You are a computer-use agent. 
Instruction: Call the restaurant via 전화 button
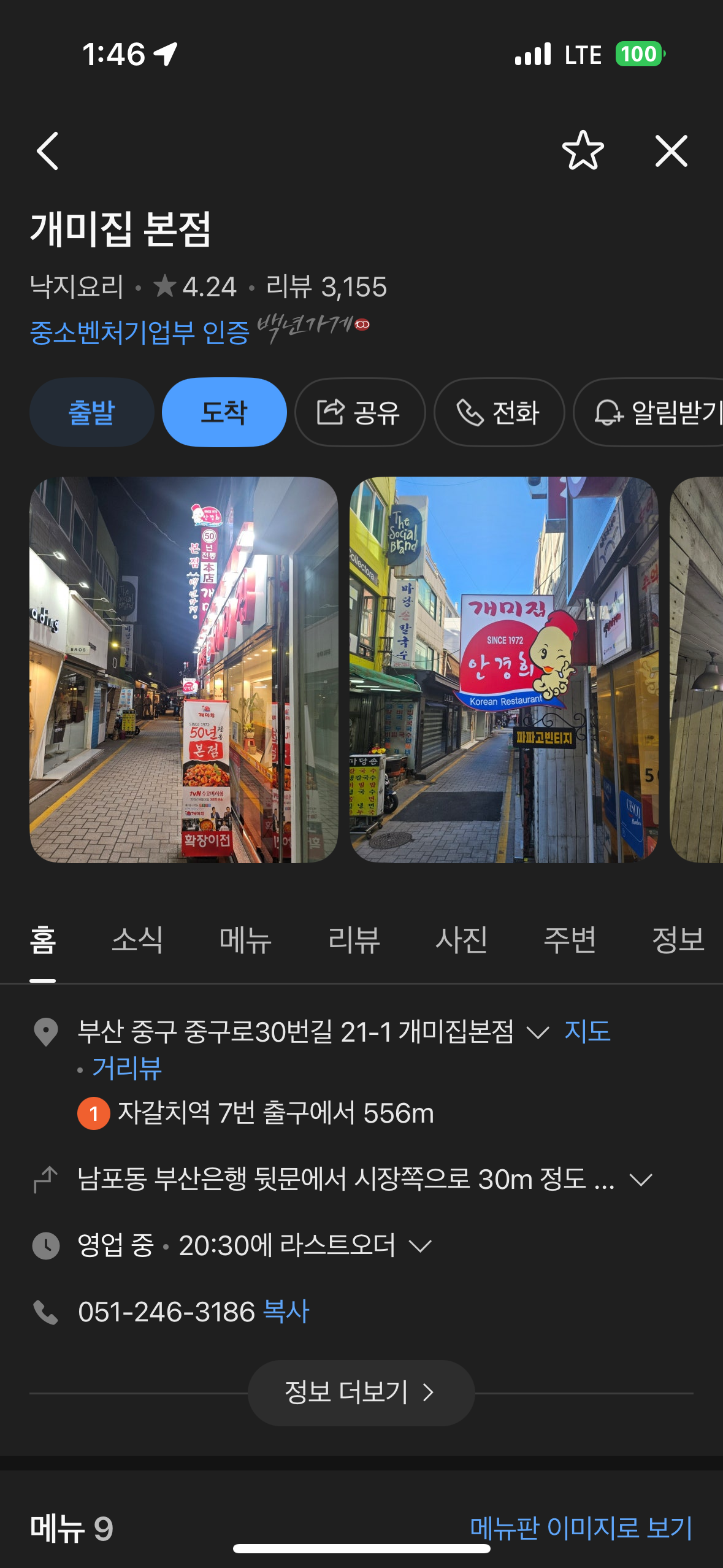tap(499, 412)
